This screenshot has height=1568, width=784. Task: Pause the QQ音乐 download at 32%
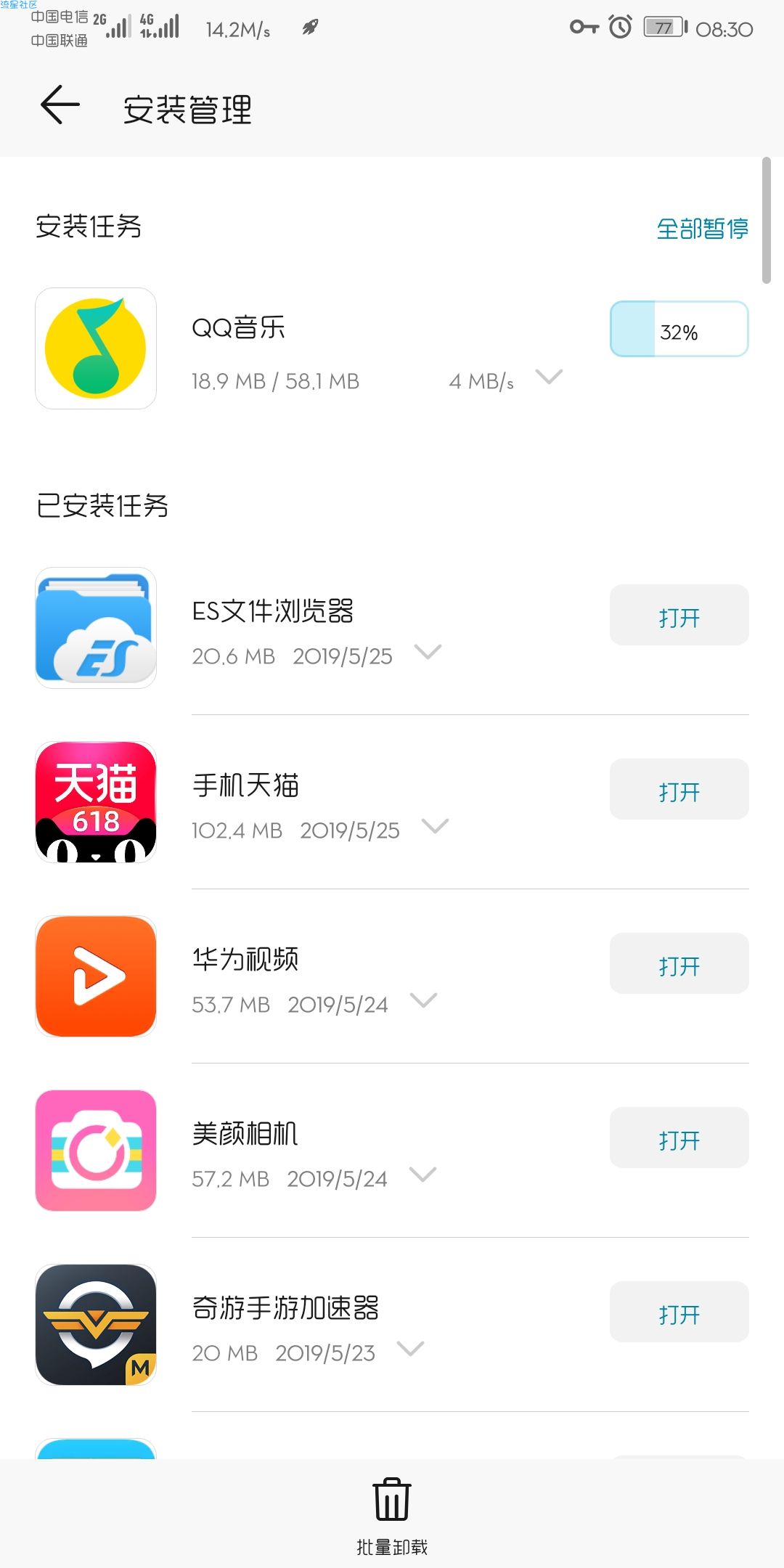click(679, 330)
